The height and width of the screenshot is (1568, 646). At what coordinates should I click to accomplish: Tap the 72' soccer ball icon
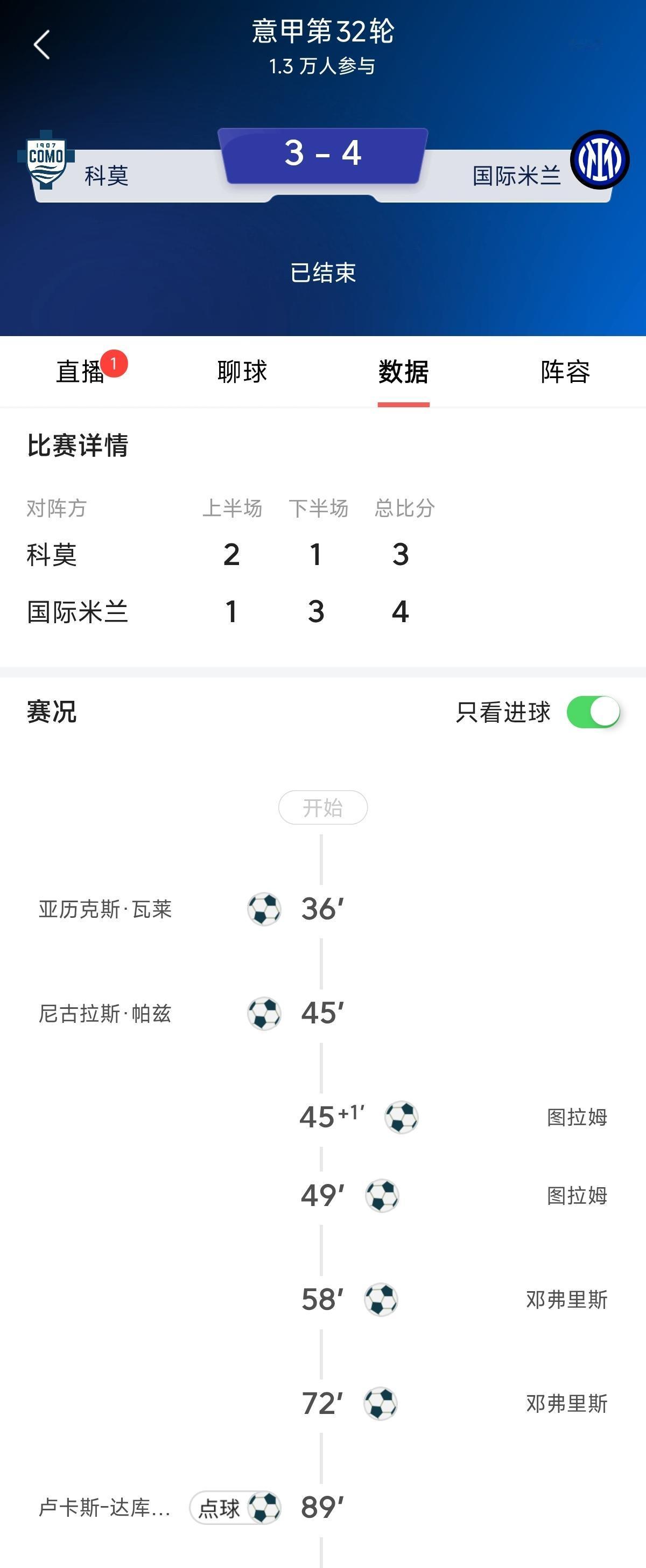point(382,1404)
